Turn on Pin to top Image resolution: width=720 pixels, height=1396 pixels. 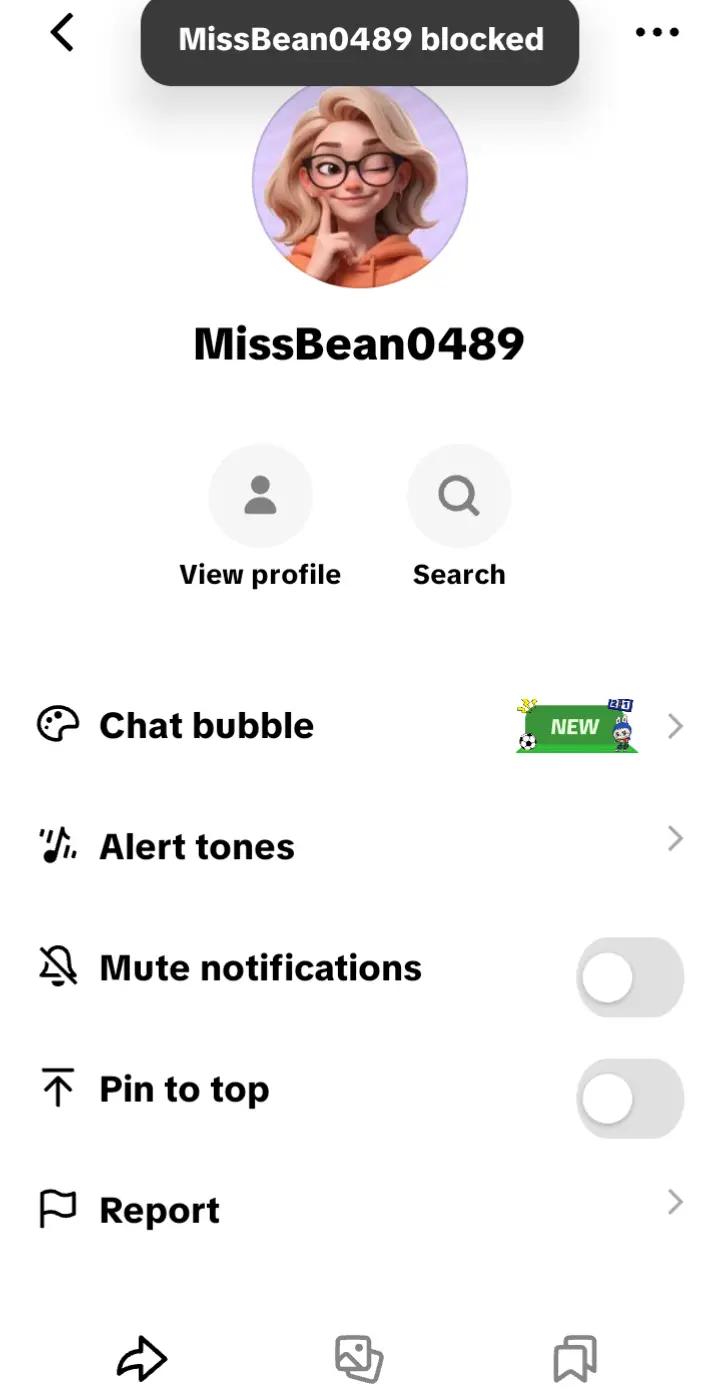[630, 1099]
